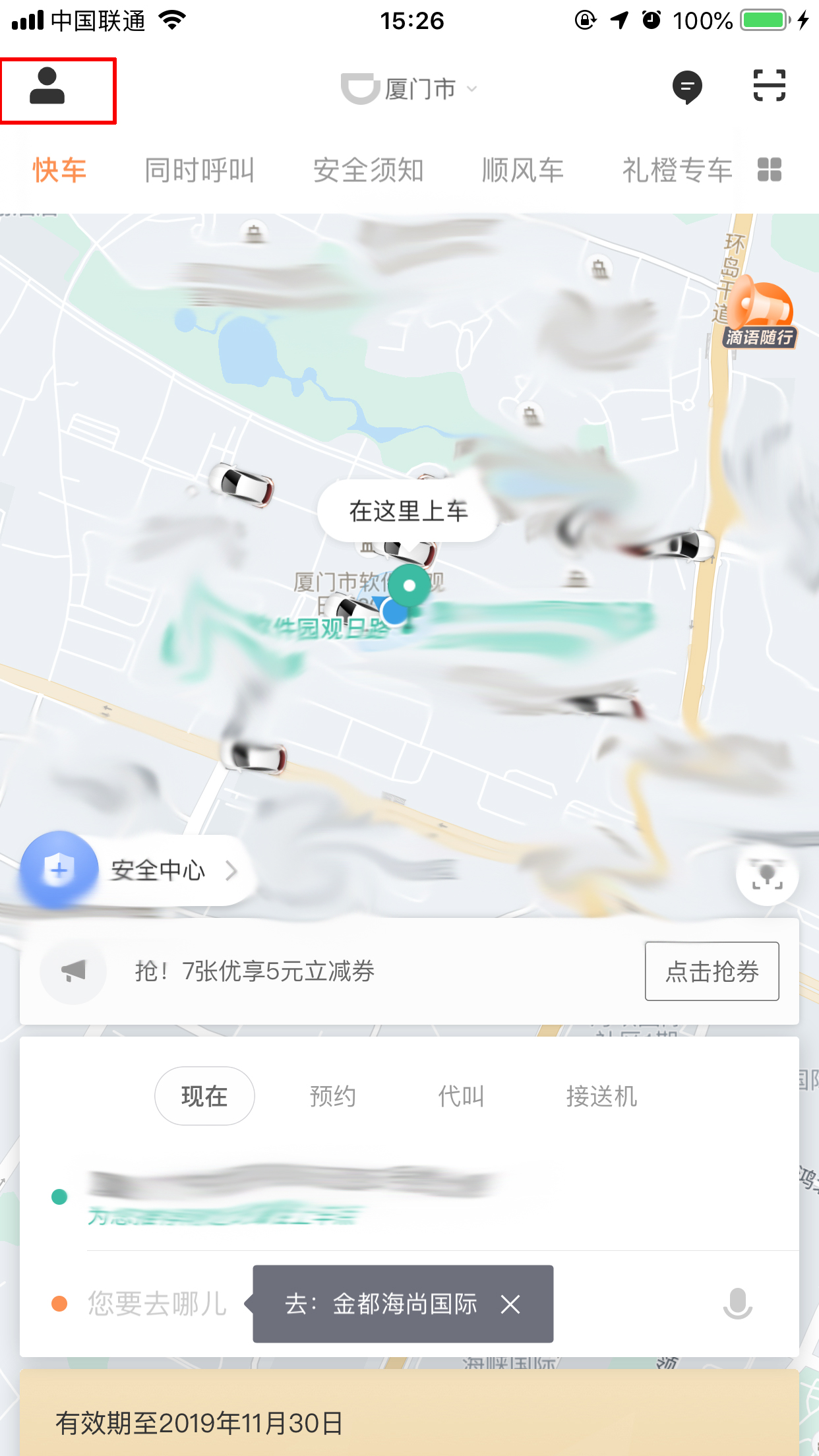The height and width of the screenshot is (1456, 819).
Task: Tap 点击抢券 to grab coupons
Action: pos(712,971)
